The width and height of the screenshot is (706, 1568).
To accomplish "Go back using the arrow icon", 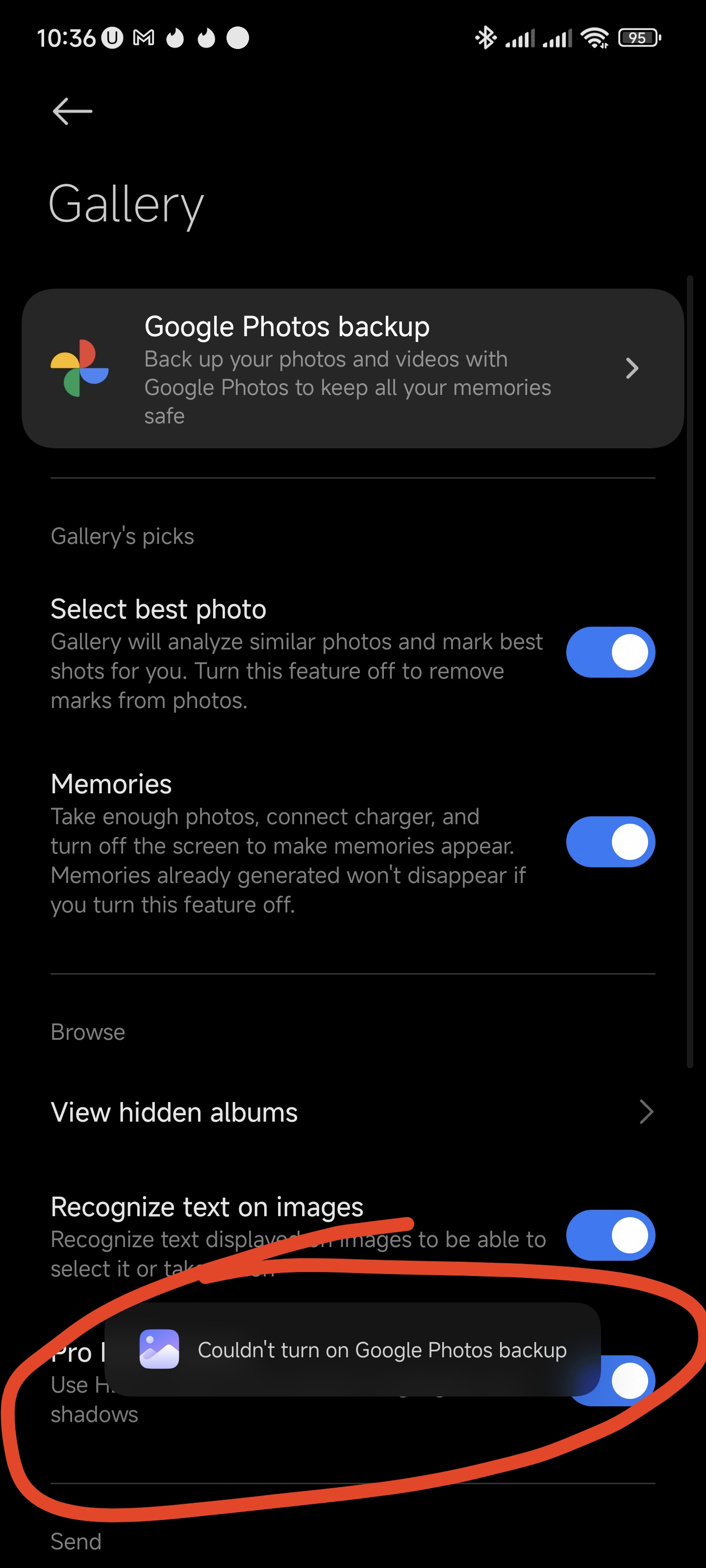I will 72,111.
